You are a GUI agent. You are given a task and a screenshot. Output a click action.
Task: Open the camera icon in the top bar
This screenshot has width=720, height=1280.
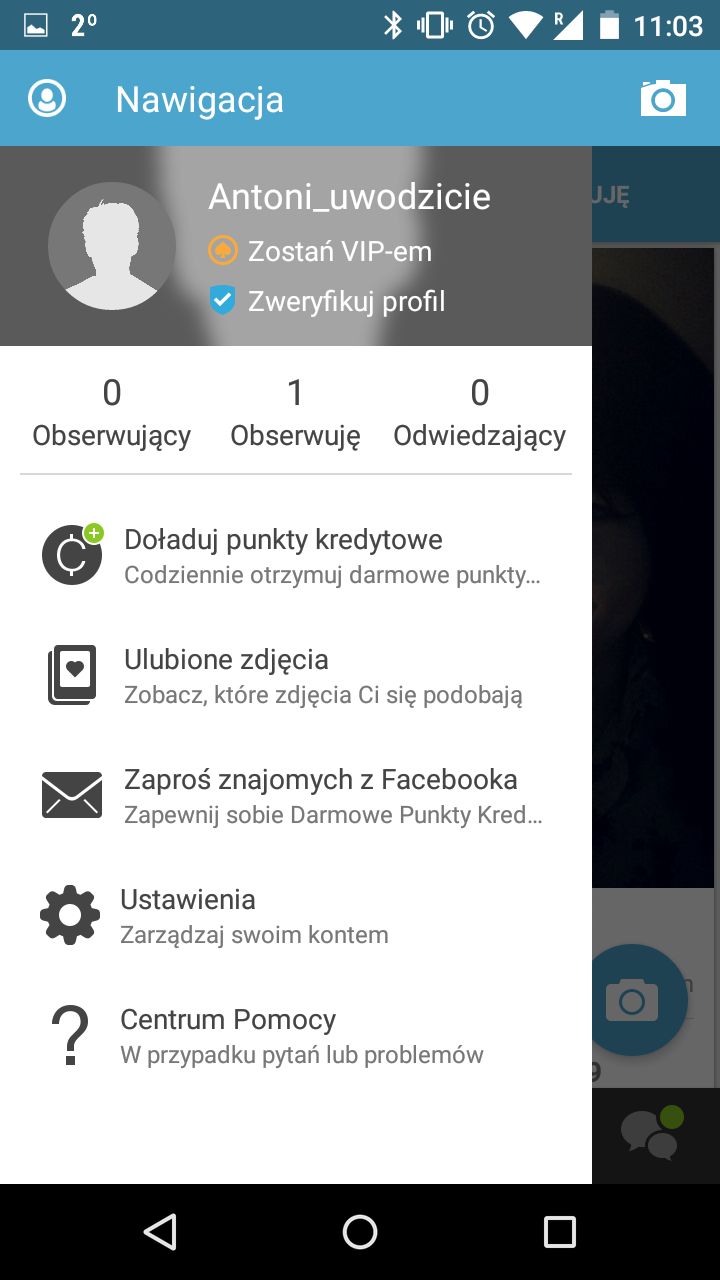tap(663, 98)
